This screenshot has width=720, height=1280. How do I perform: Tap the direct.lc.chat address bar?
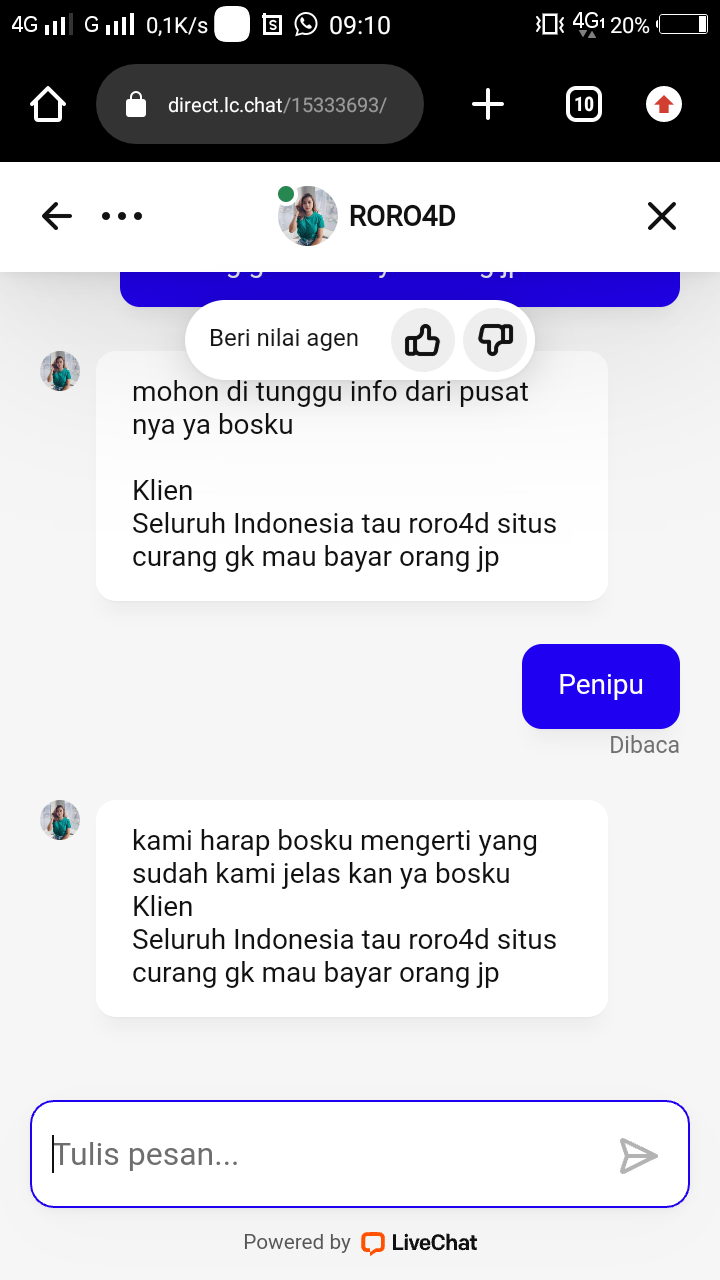[x=260, y=104]
